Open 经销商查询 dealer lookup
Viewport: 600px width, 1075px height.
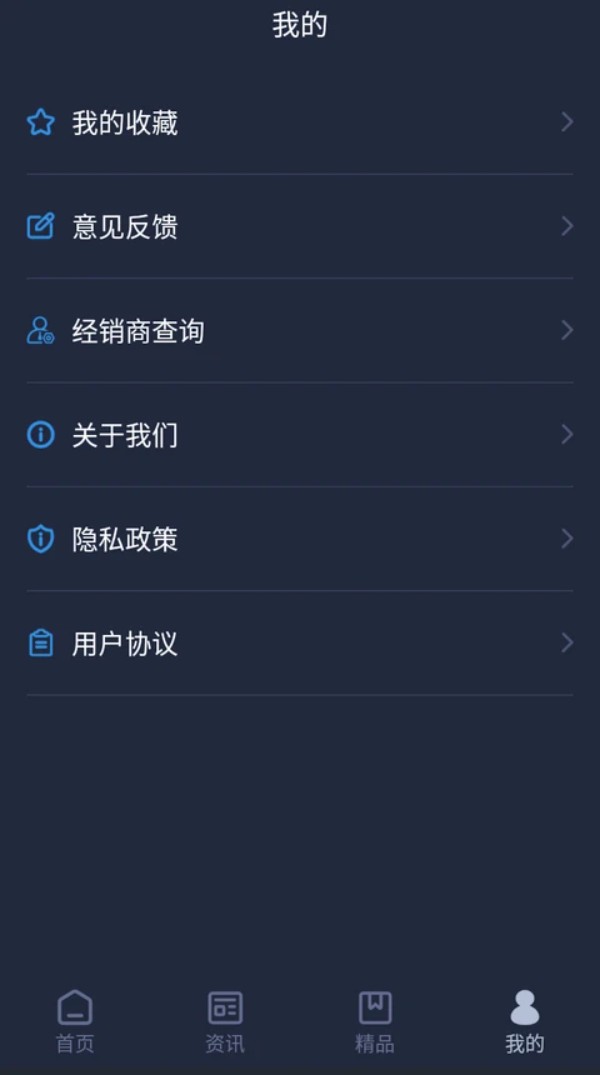138,331
